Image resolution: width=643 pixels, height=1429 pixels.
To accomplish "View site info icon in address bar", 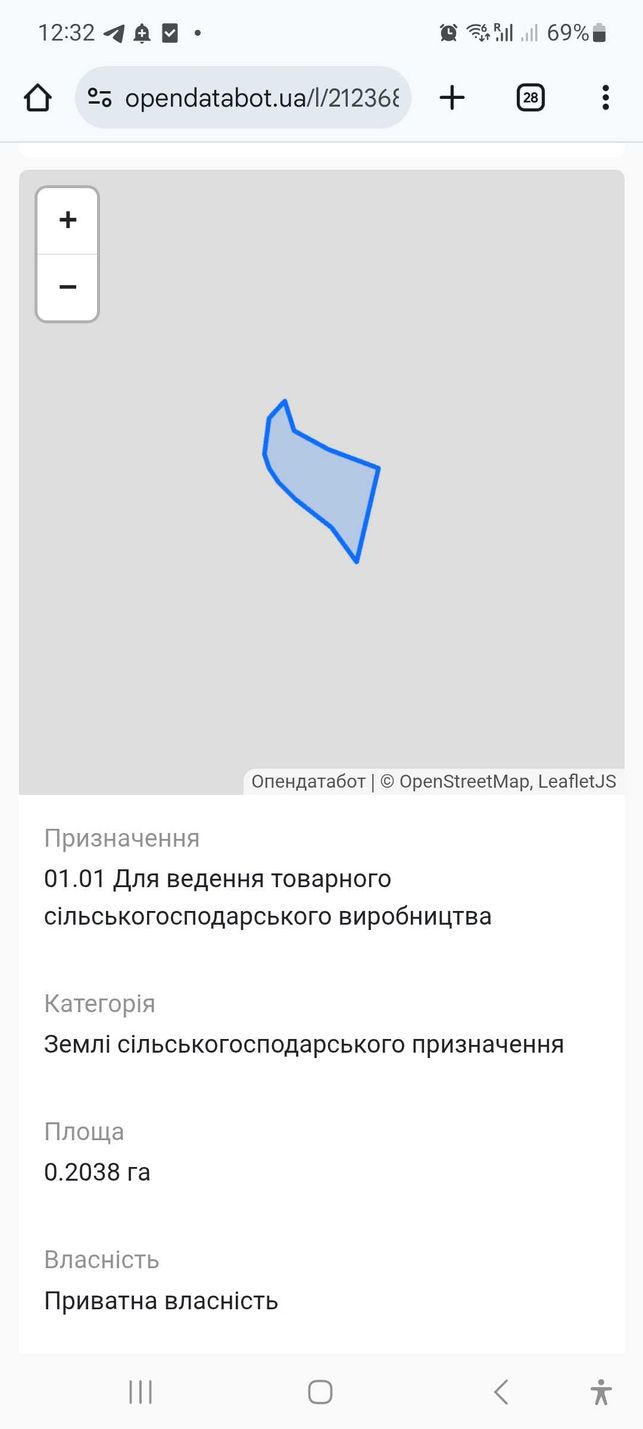I will click(99, 97).
